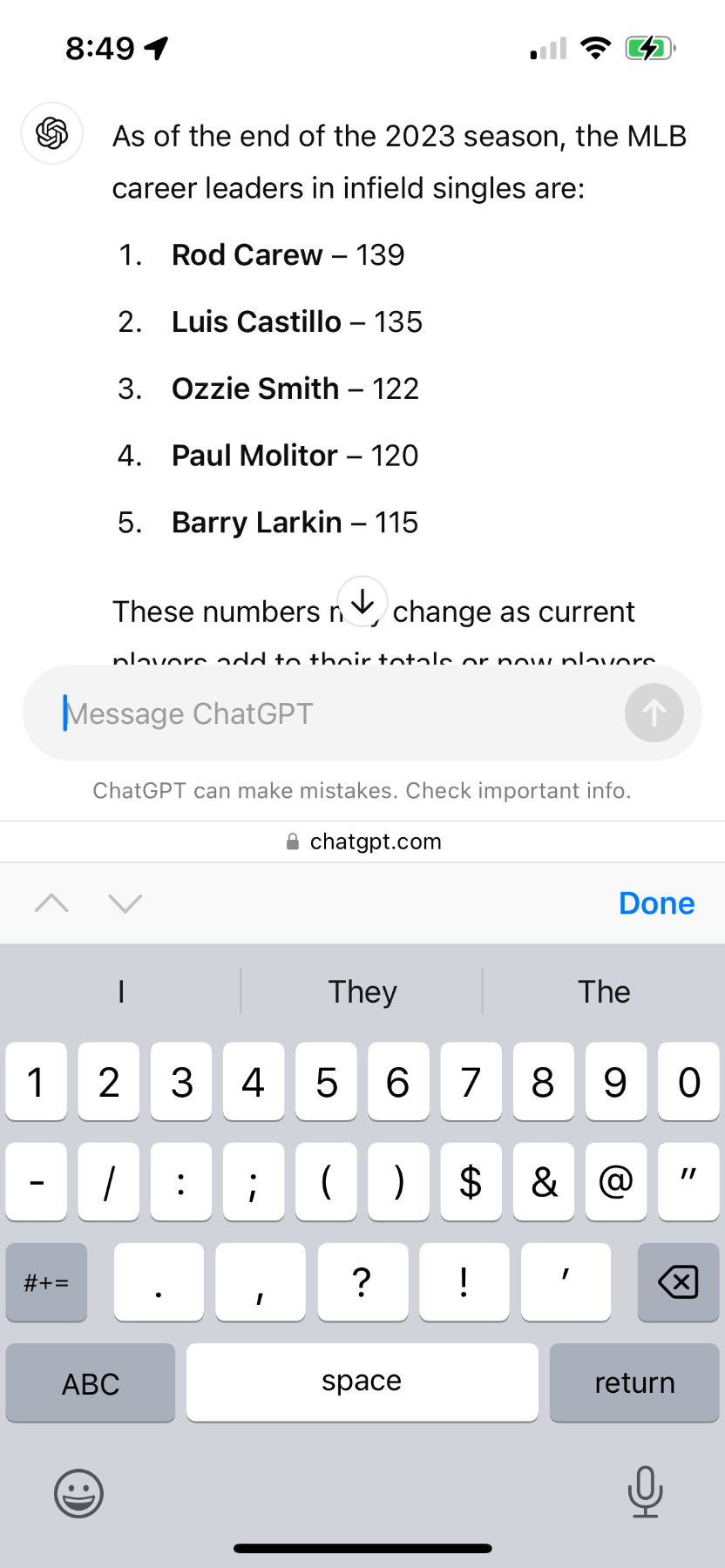This screenshot has width=725, height=1568.
Task: Hit the backspace key
Action: coord(678,1282)
